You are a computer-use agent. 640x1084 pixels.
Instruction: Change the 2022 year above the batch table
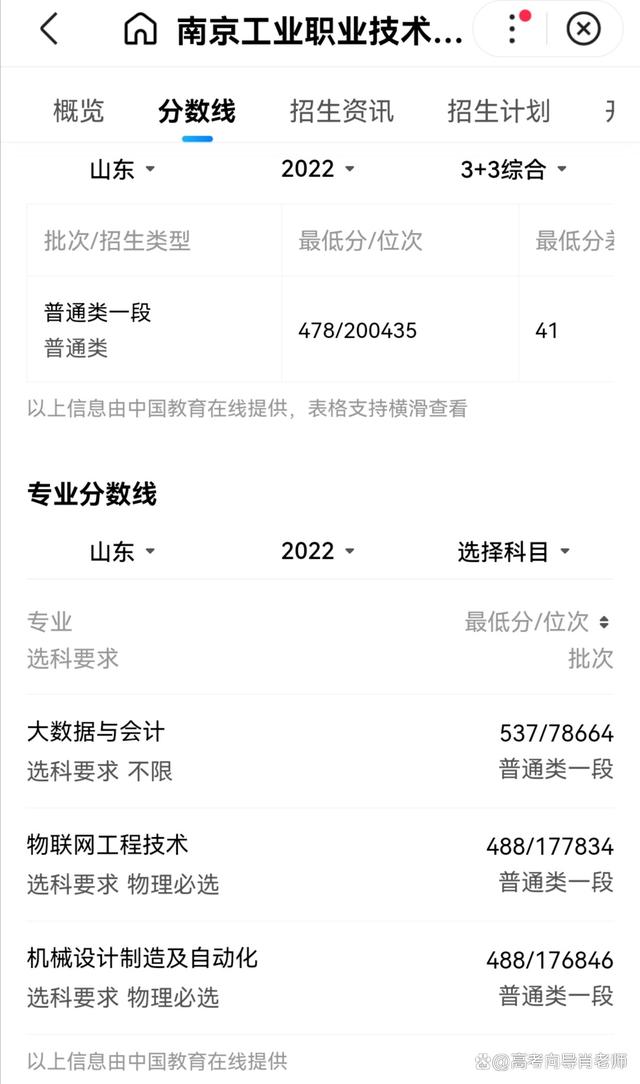pos(317,169)
